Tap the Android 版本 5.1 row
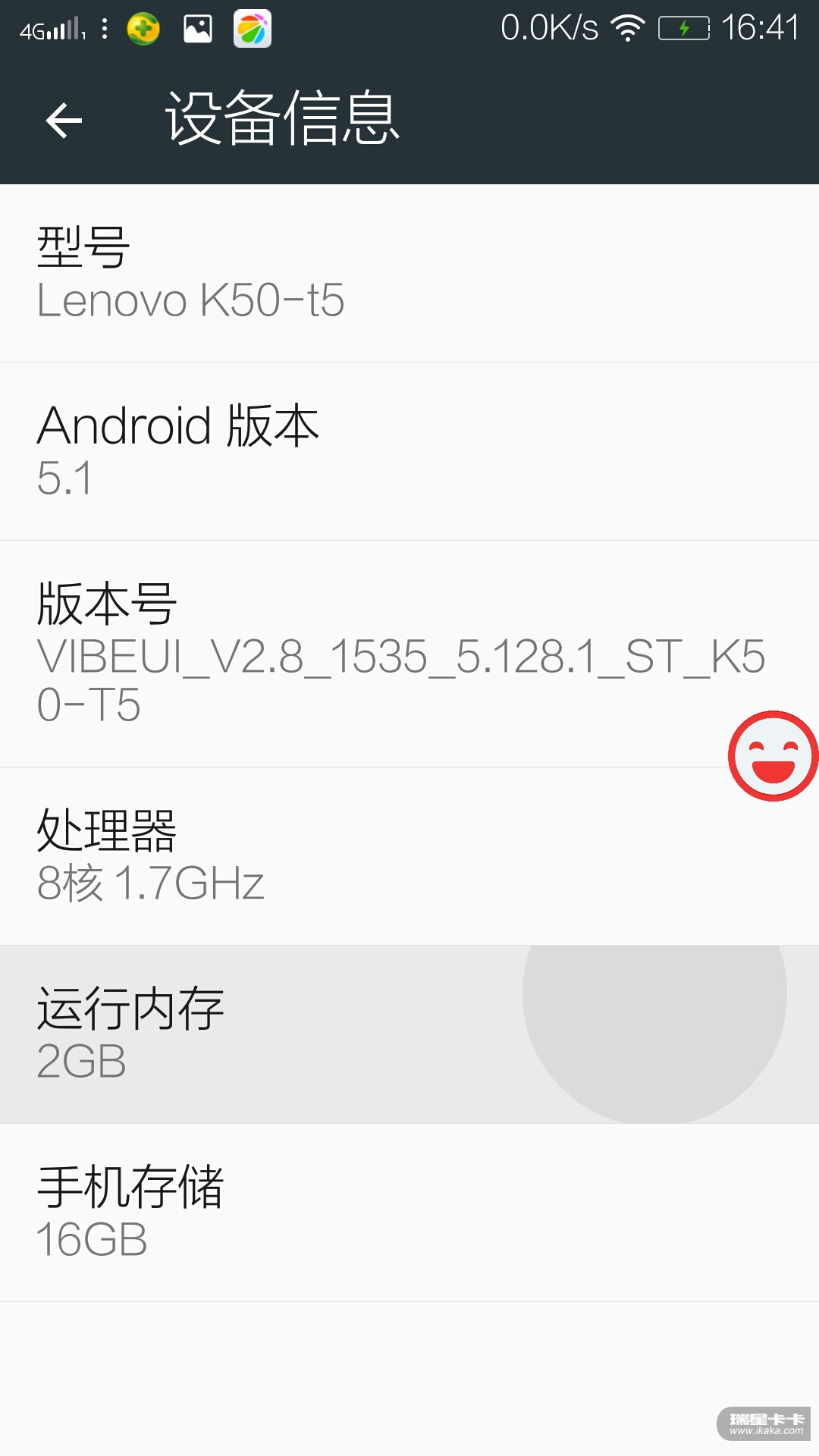Image resolution: width=819 pixels, height=1456 pixels. pos(409,451)
